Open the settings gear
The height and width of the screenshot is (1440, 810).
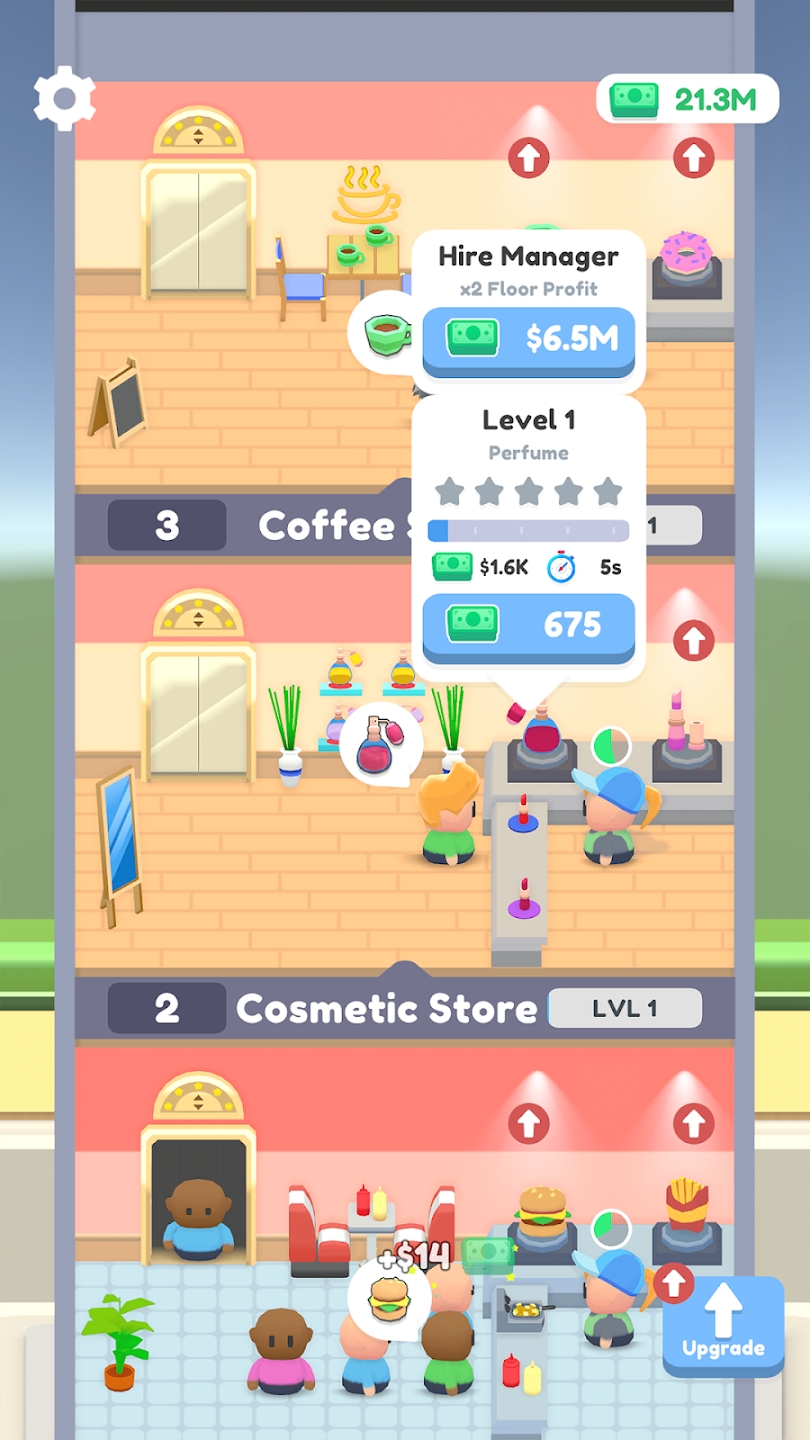pyautogui.click(x=65, y=98)
